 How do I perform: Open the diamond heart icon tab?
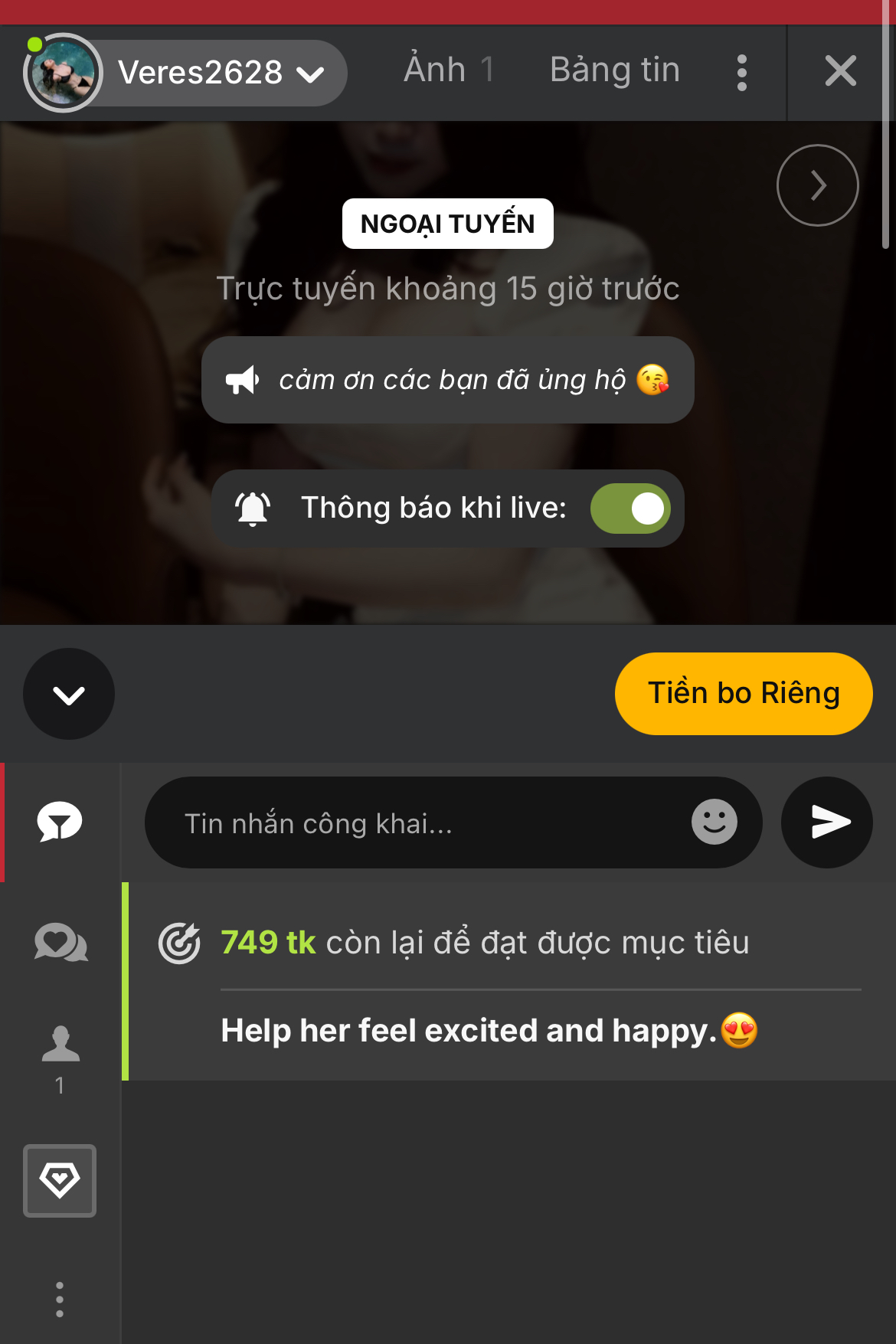click(60, 1180)
